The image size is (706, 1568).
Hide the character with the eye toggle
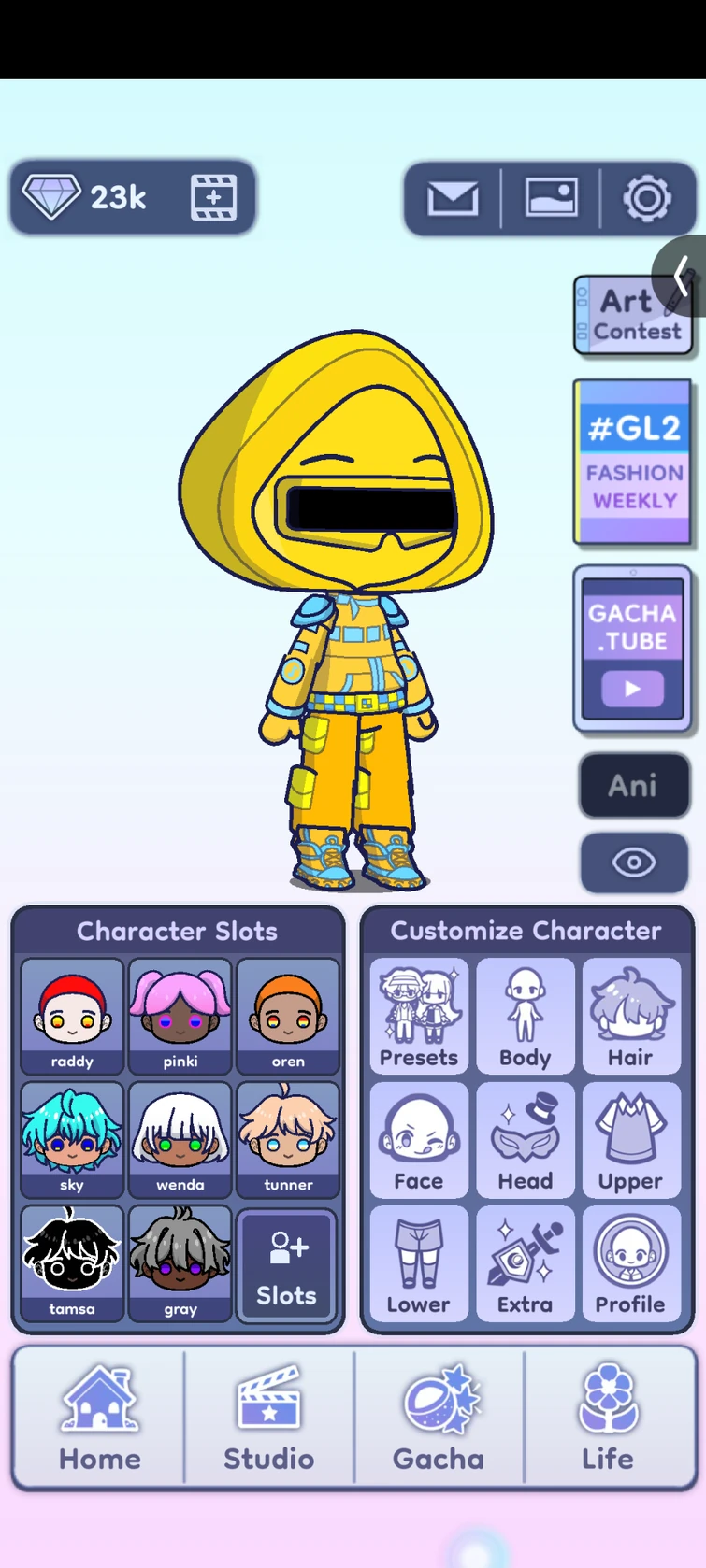634,862
